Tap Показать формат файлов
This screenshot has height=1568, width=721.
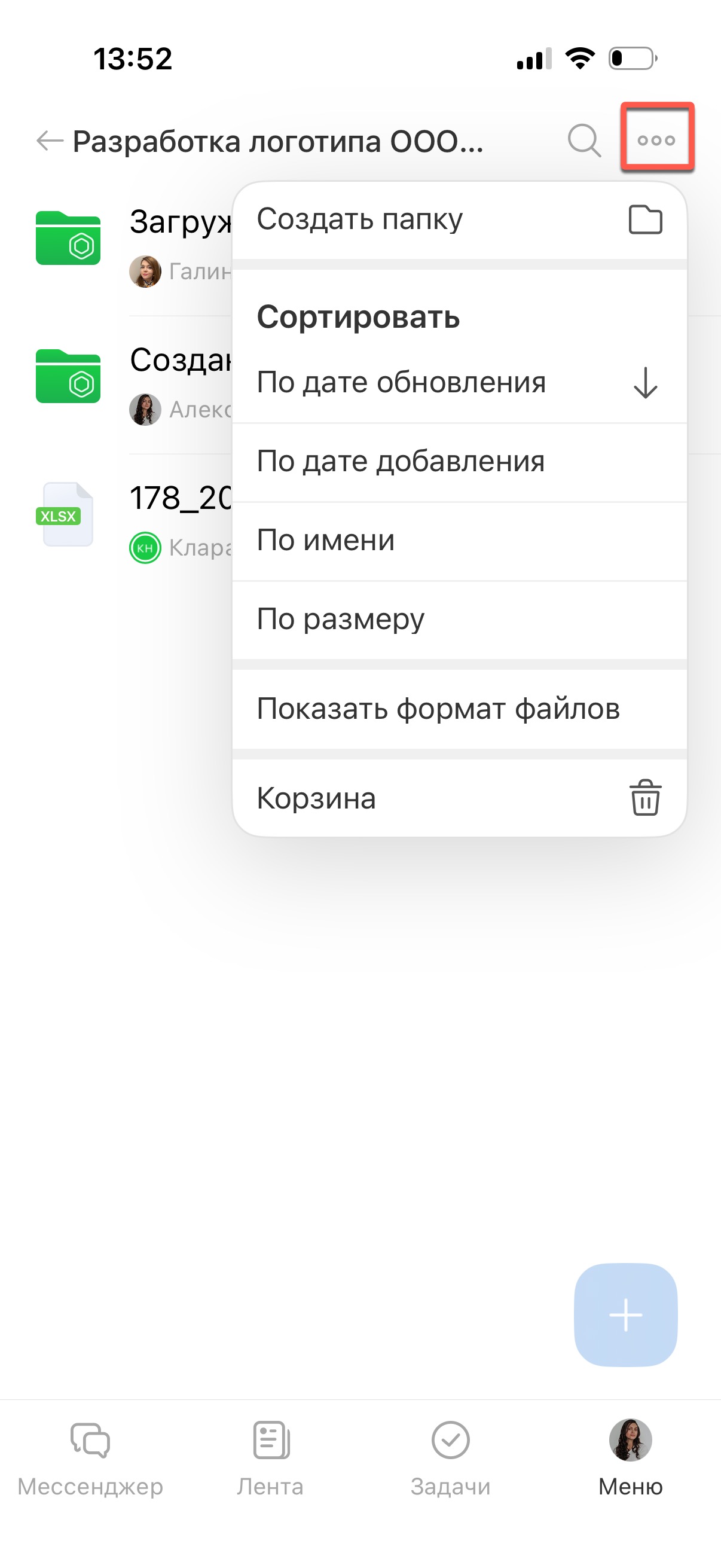click(459, 709)
